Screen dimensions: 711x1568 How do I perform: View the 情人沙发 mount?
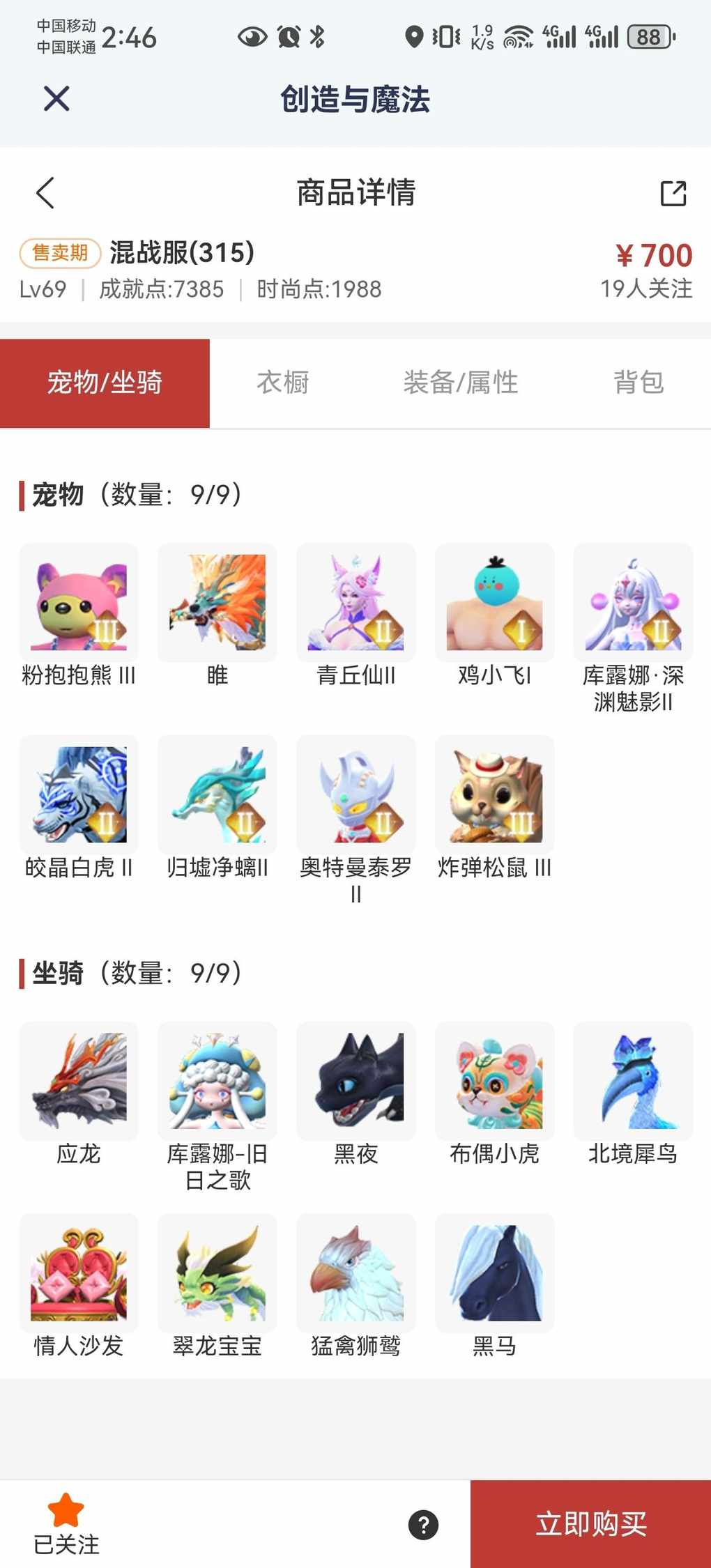[x=79, y=1273]
